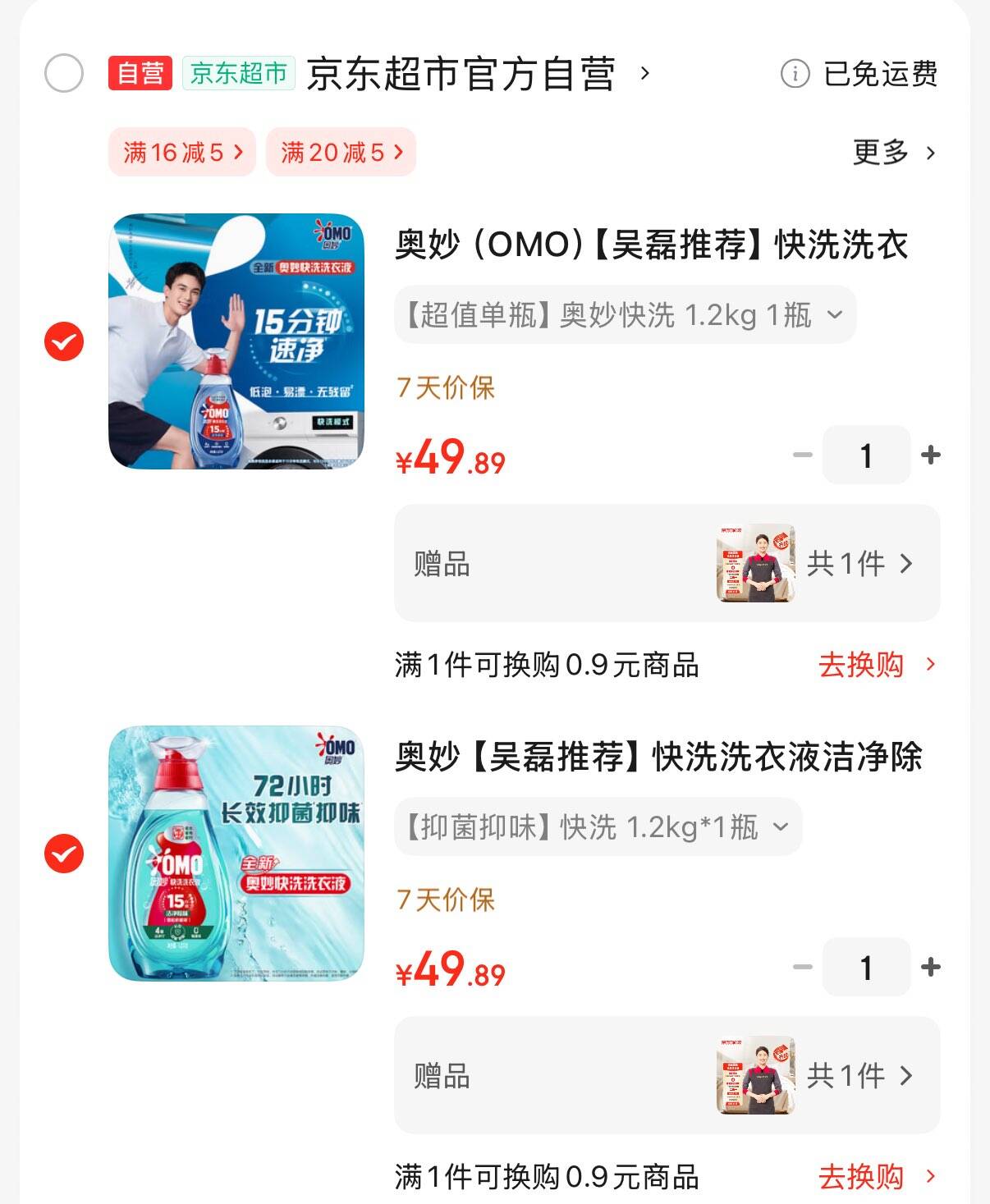The image size is (990, 1204).
Task: View the 已免运费 shipping info
Action: pyautogui.click(x=859, y=74)
